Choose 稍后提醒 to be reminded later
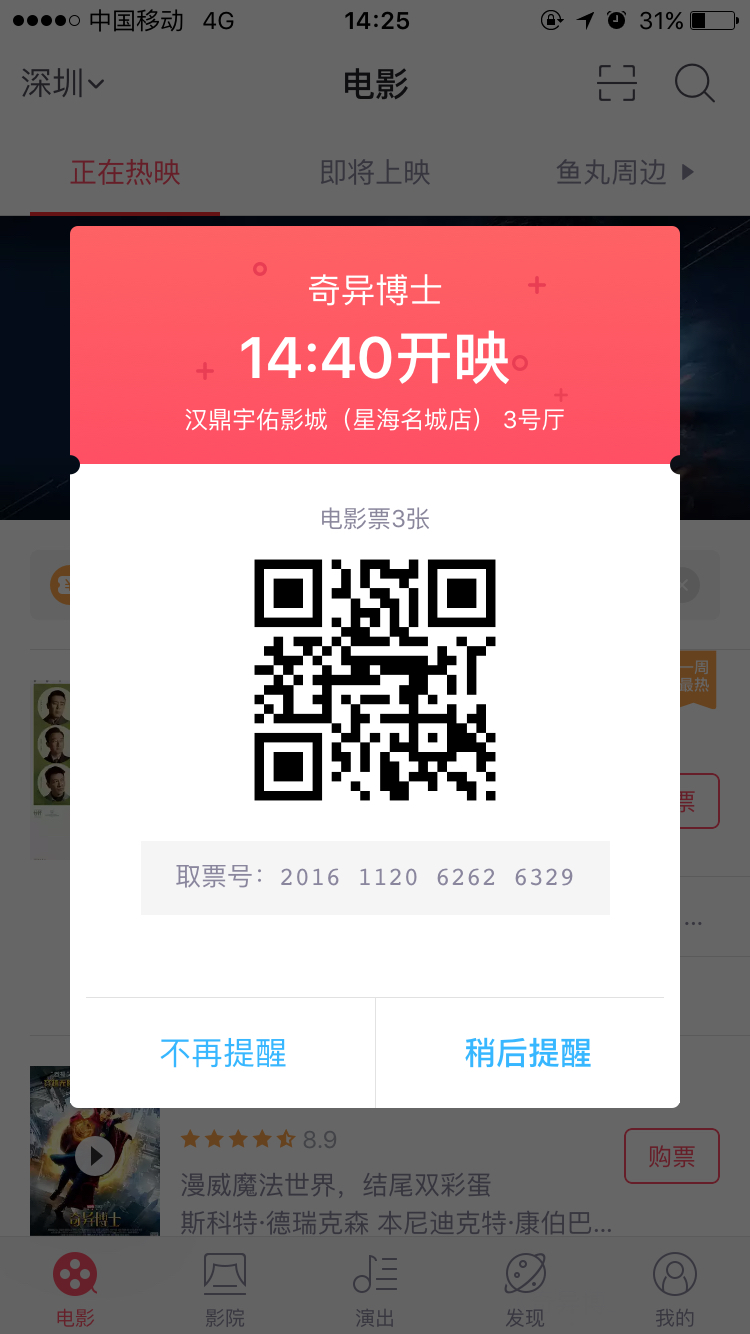750x1334 pixels. (528, 1053)
